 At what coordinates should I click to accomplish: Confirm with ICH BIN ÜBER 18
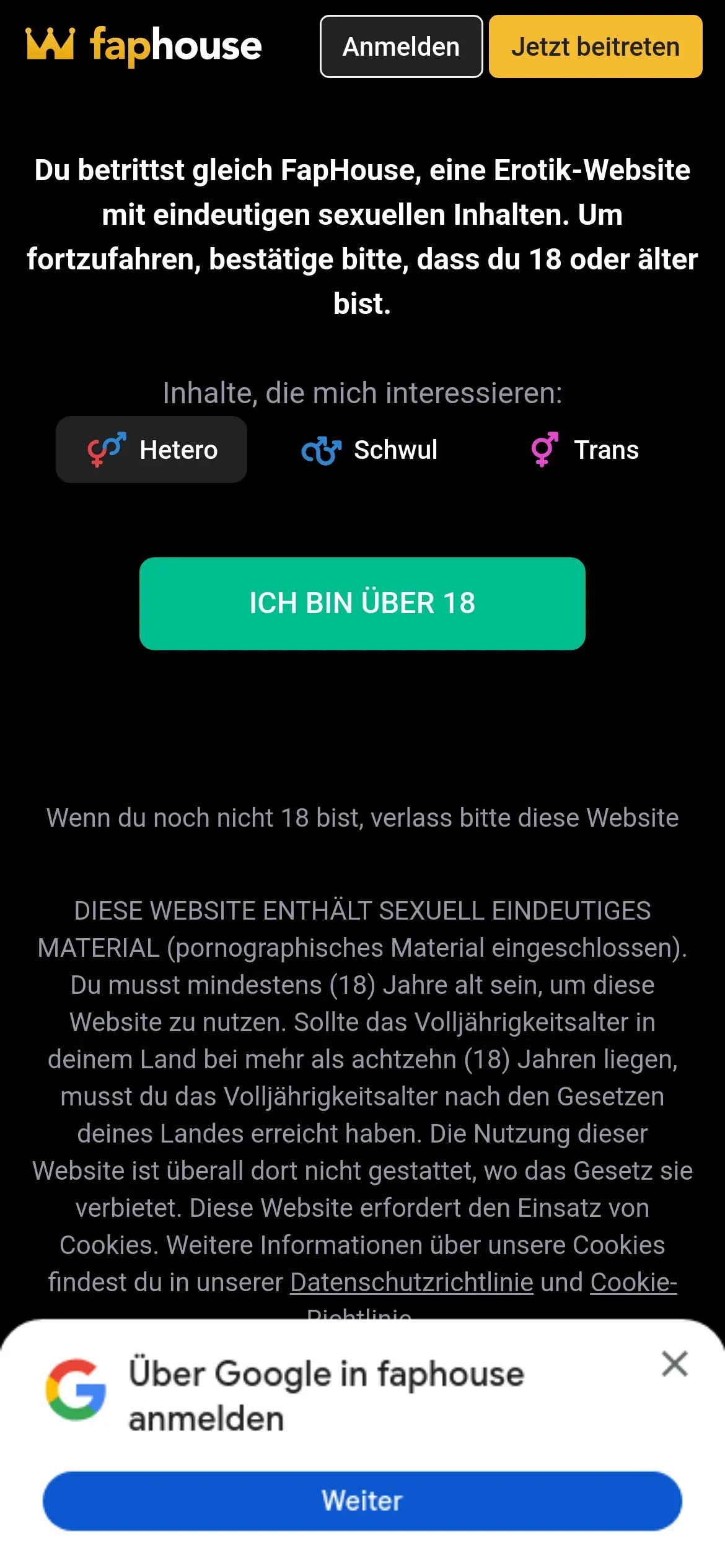coord(362,603)
